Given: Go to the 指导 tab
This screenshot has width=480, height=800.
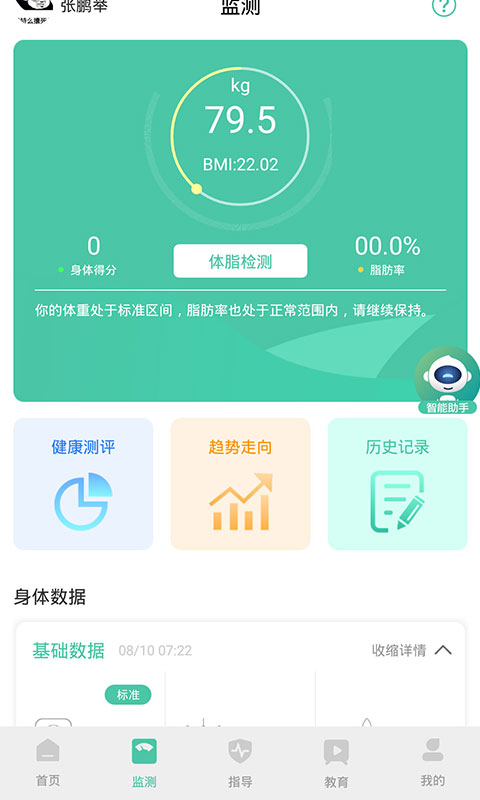Looking at the screenshot, I should (240, 763).
